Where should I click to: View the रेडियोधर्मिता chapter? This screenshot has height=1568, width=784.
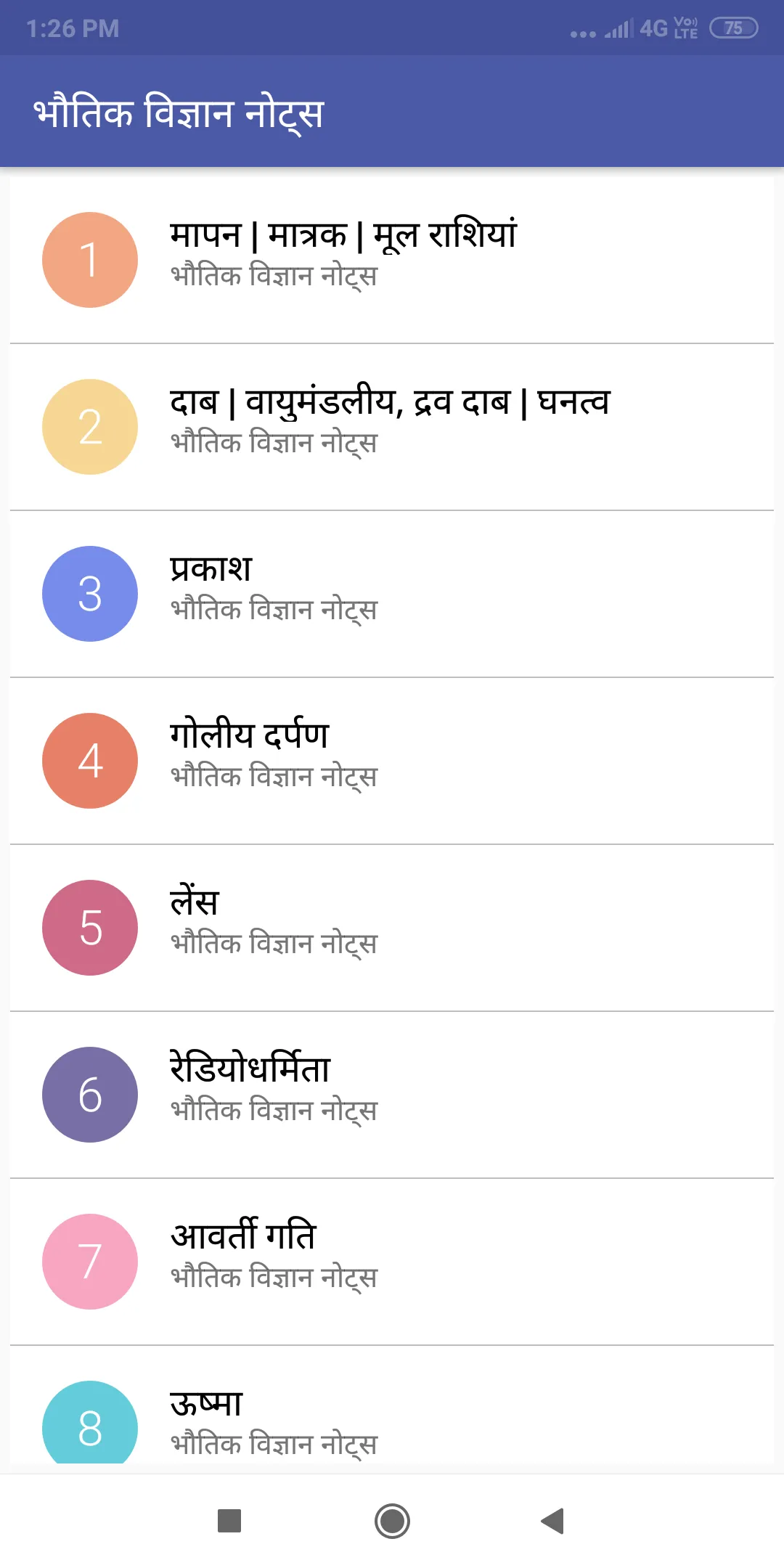[392, 1095]
